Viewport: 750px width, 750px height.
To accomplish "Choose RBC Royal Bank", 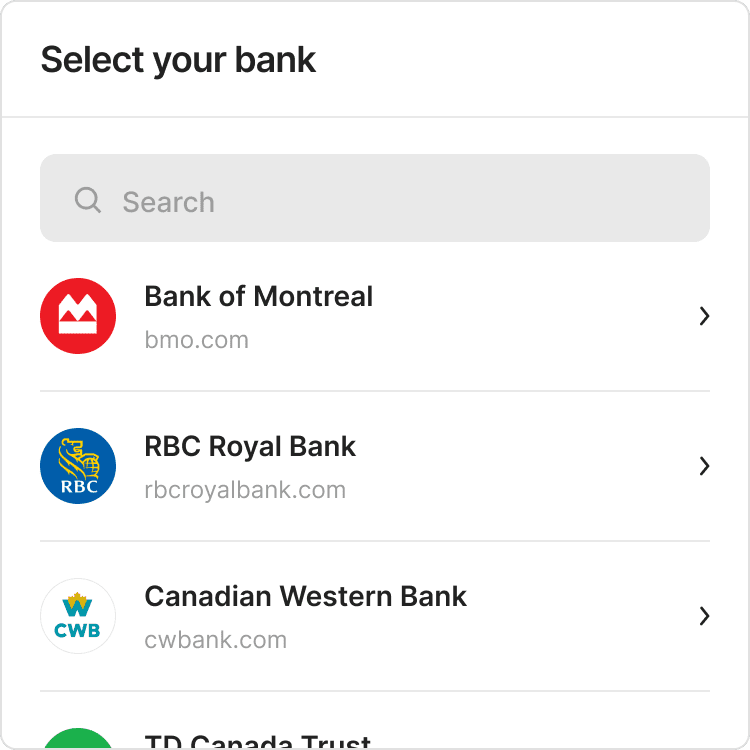I will click(x=375, y=466).
